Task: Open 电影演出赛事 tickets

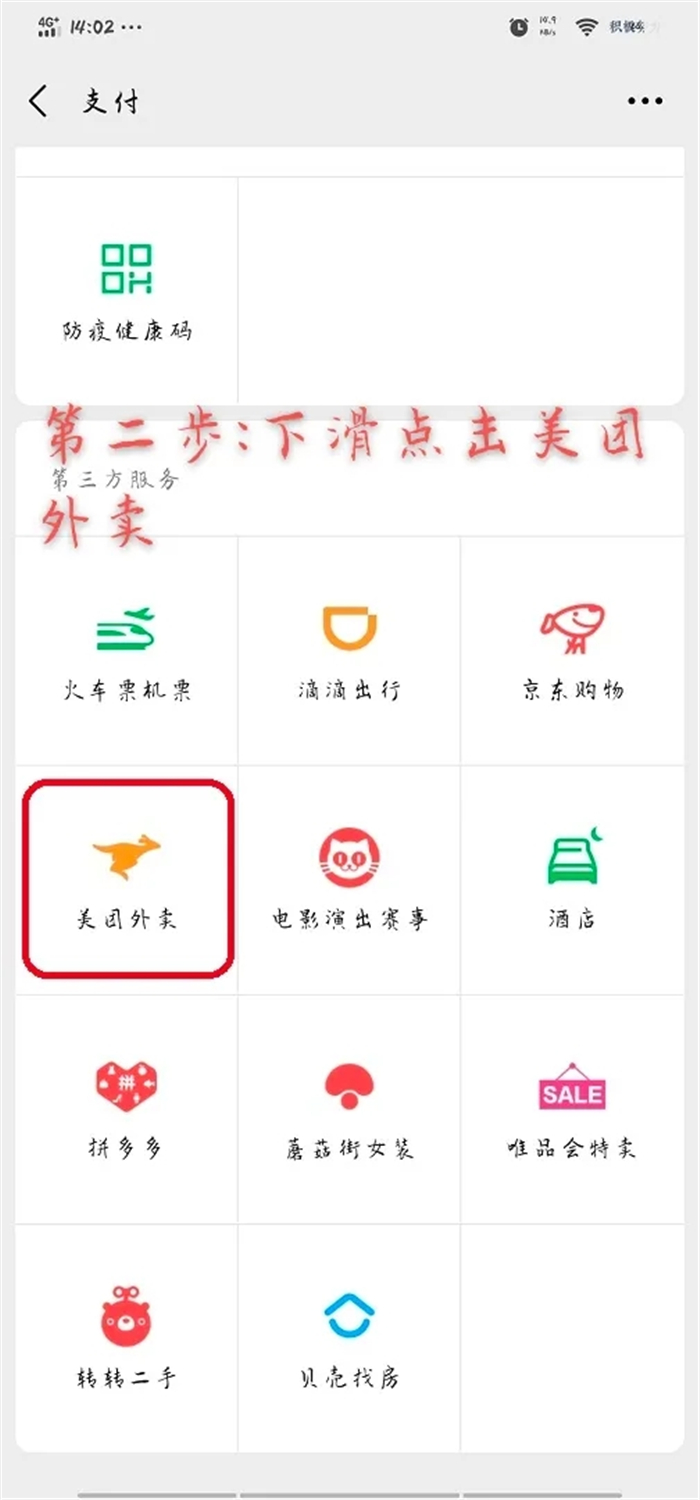Action: (x=349, y=880)
